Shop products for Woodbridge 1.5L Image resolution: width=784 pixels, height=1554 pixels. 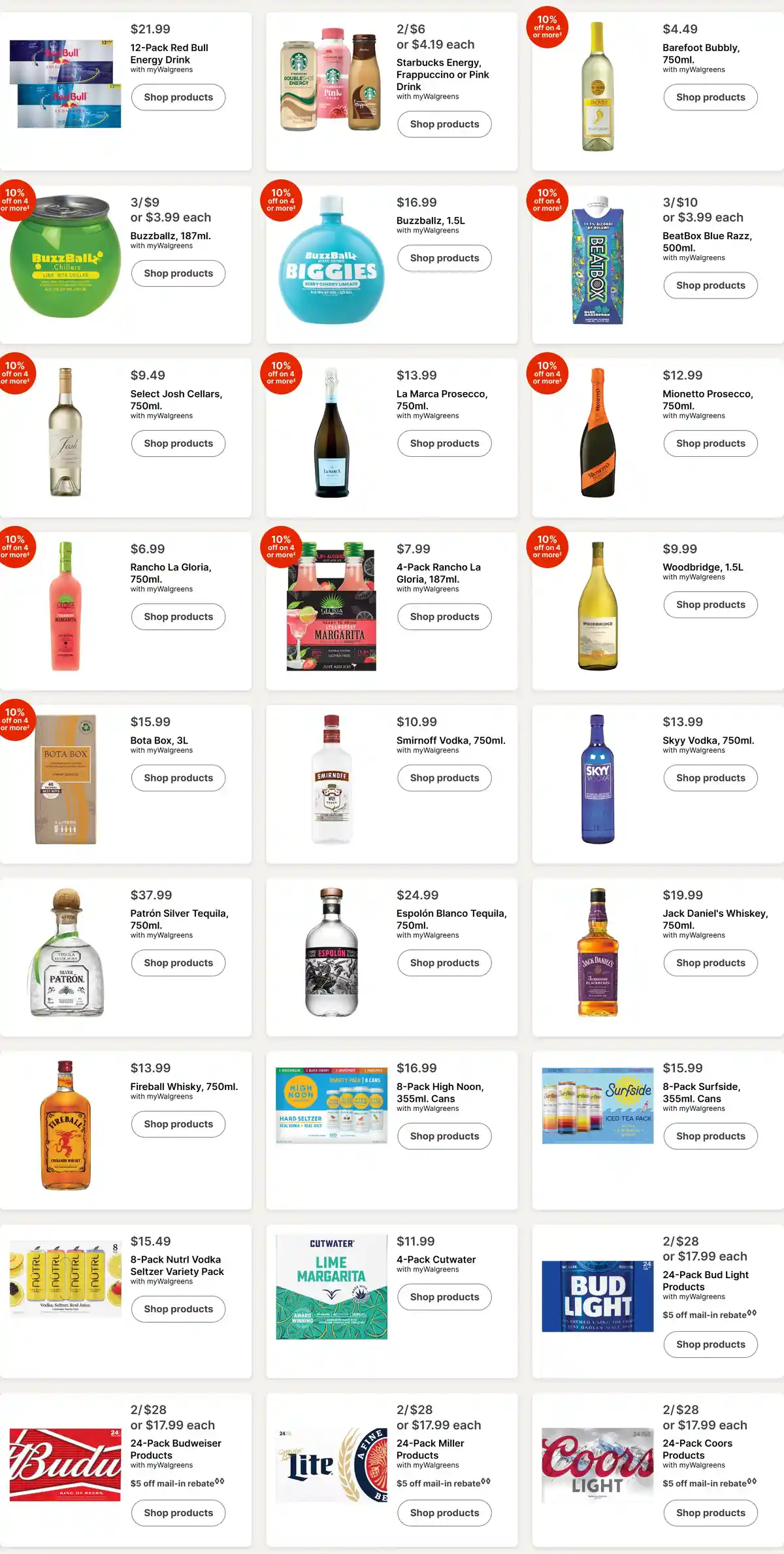click(x=711, y=604)
